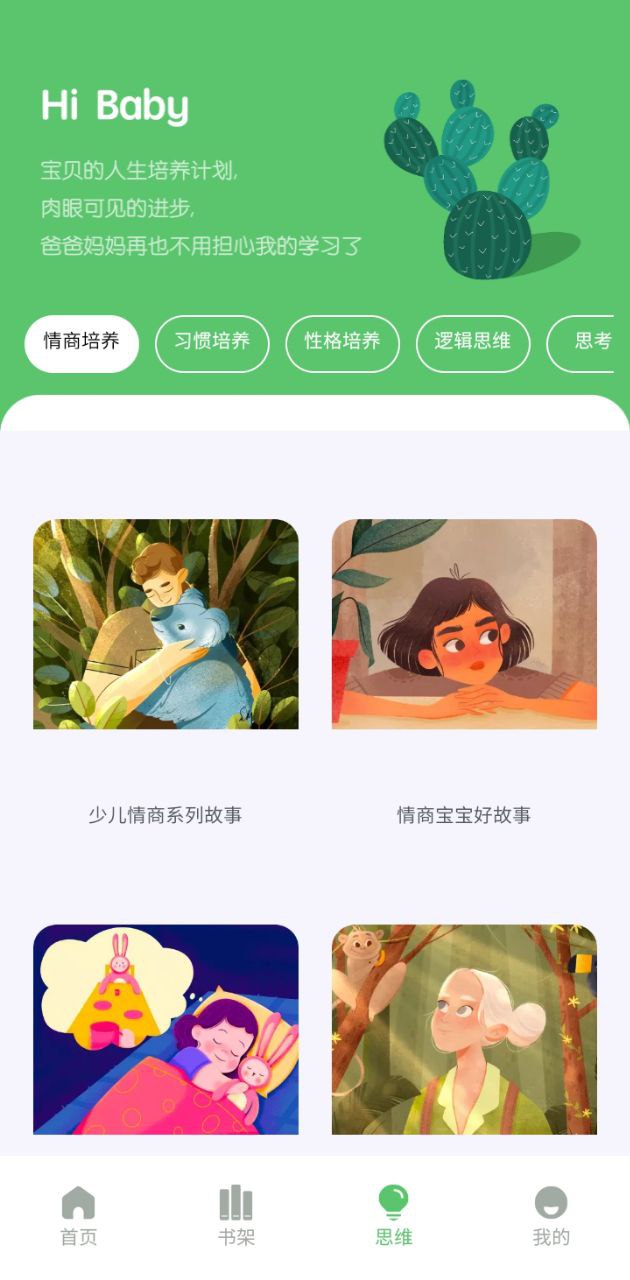
Task: Open the 我的 profile tab
Action: click(551, 1216)
